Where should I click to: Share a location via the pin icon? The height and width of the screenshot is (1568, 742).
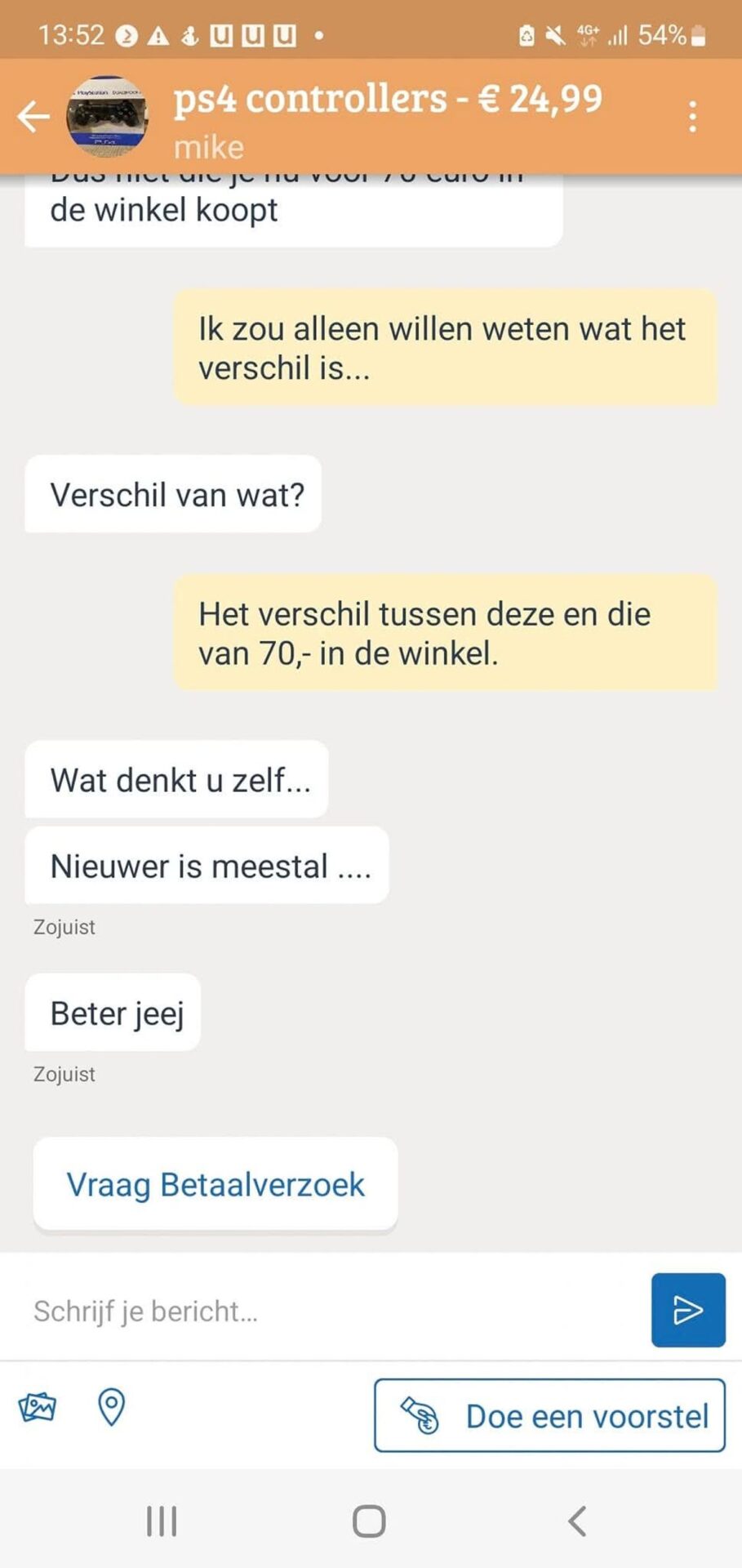click(x=111, y=1408)
